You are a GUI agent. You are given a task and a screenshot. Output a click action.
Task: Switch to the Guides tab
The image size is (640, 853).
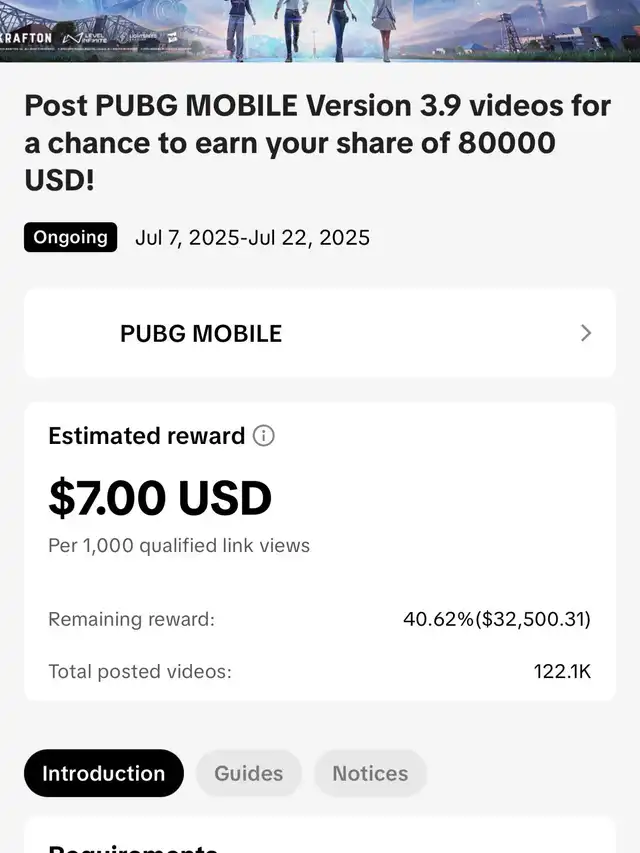point(248,773)
